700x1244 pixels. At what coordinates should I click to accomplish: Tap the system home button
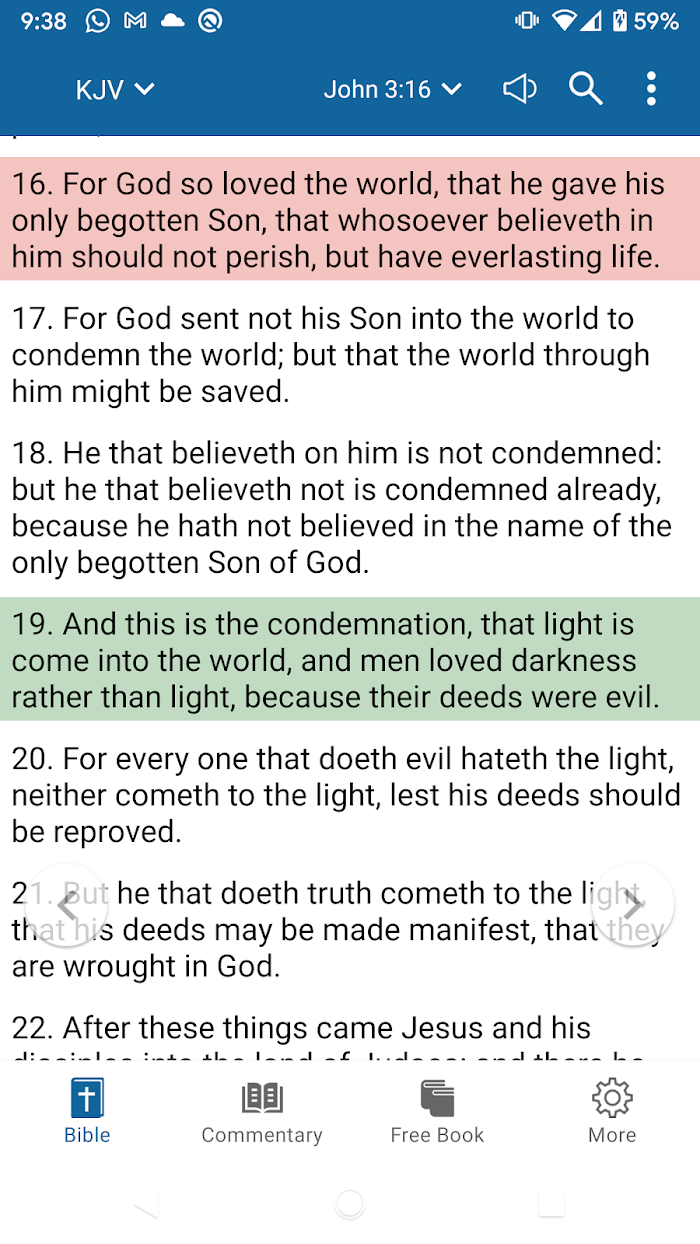click(350, 1205)
